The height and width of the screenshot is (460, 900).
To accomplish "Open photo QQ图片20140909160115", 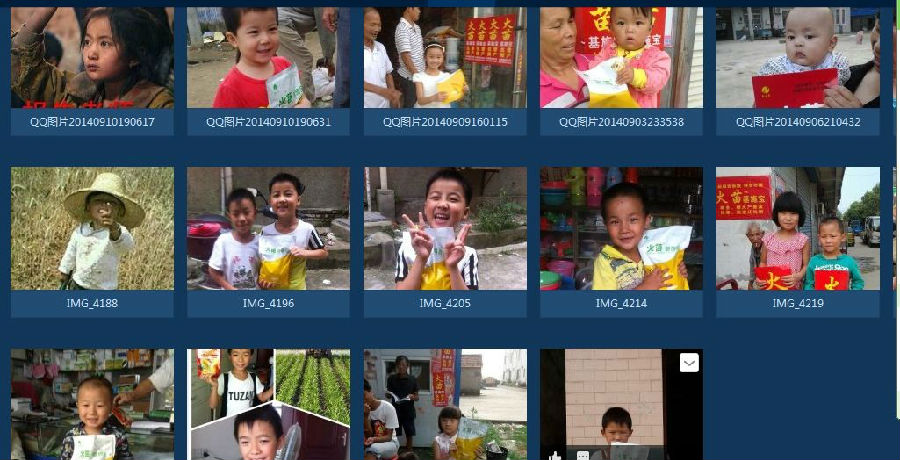I will coord(445,58).
